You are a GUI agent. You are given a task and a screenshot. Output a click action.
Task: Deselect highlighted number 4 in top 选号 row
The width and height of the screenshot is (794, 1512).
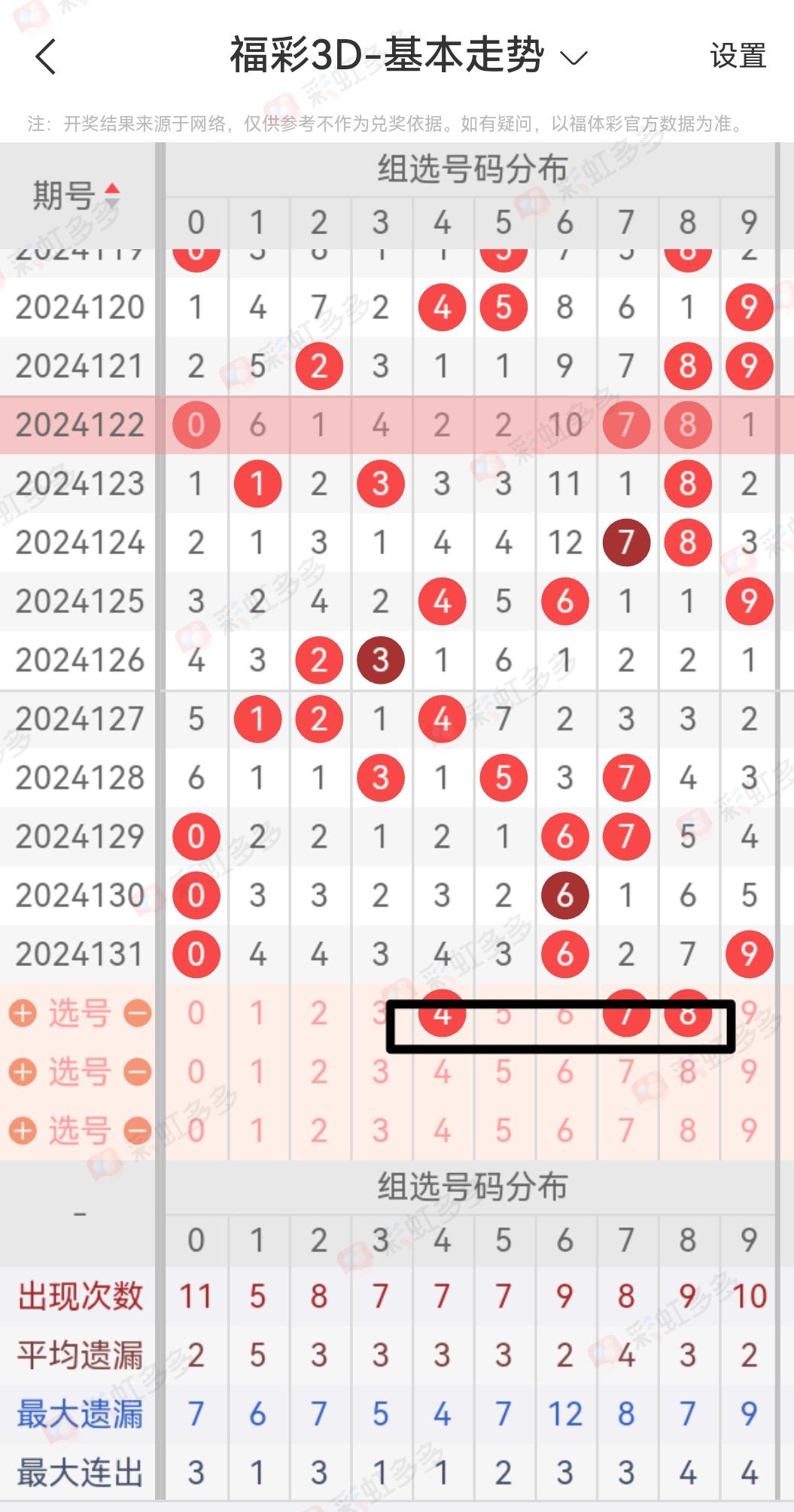442,1014
